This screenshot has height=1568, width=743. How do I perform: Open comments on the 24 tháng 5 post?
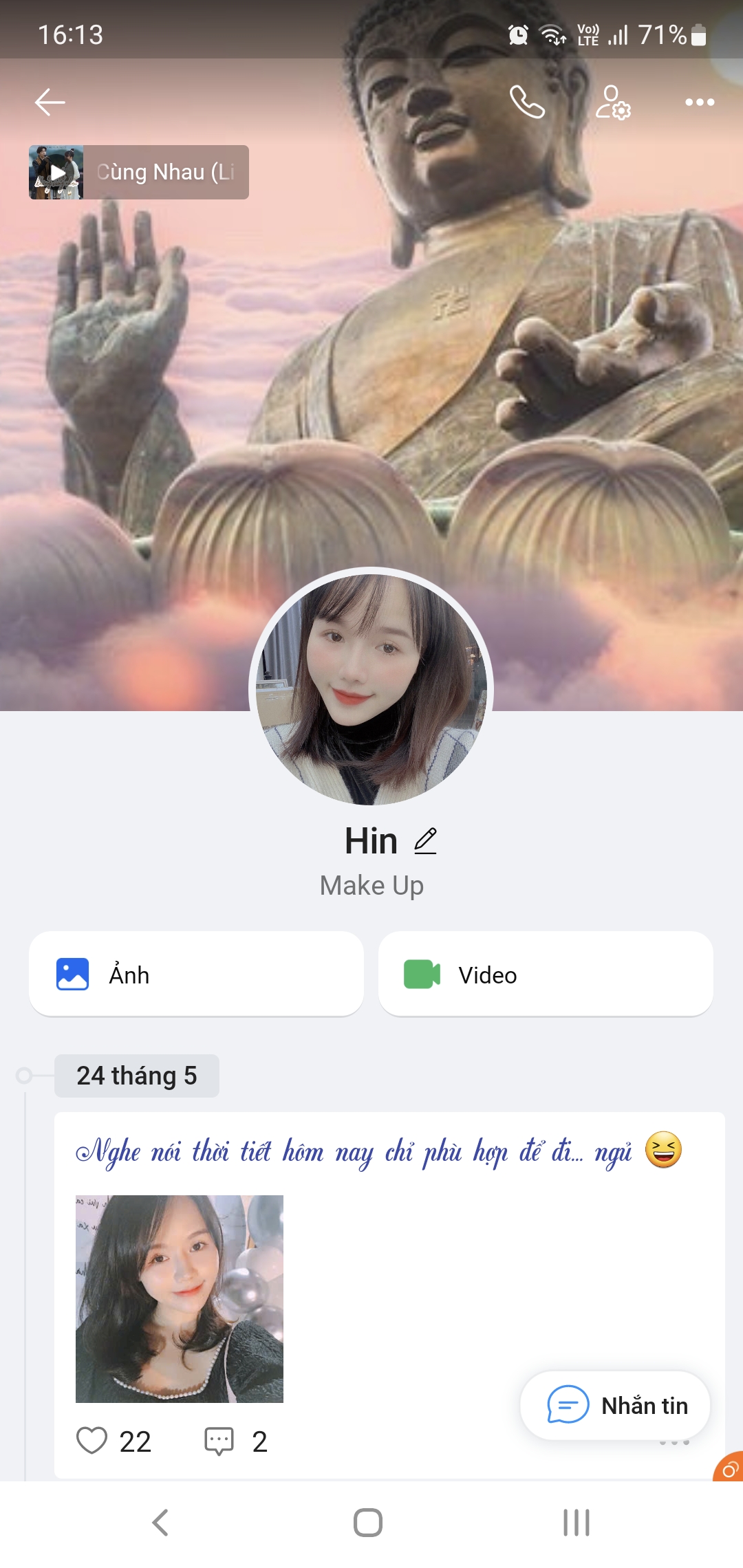(x=219, y=1441)
